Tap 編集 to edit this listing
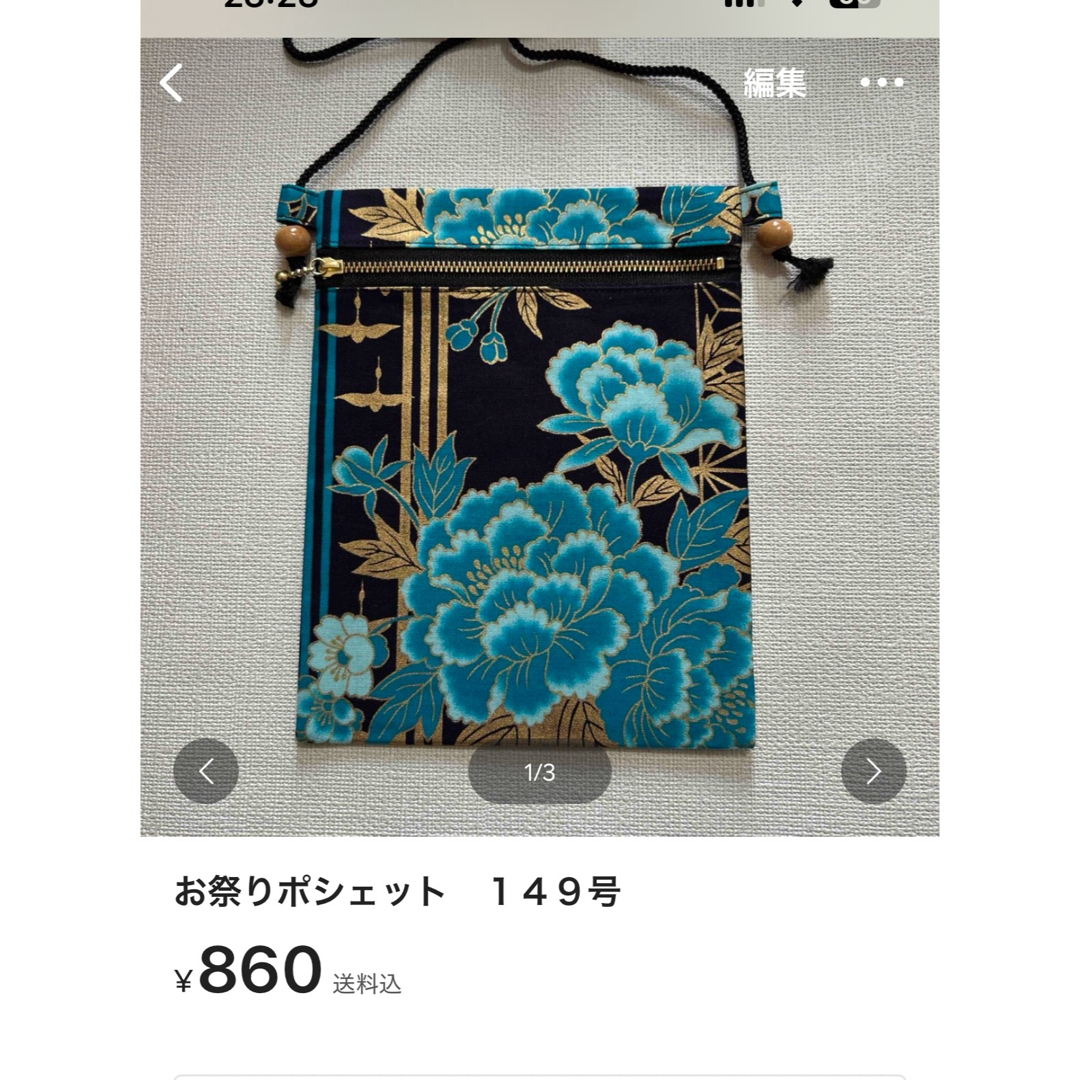Image resolution: width=1080 pixels, height=1080 pixels. [774, 84]
